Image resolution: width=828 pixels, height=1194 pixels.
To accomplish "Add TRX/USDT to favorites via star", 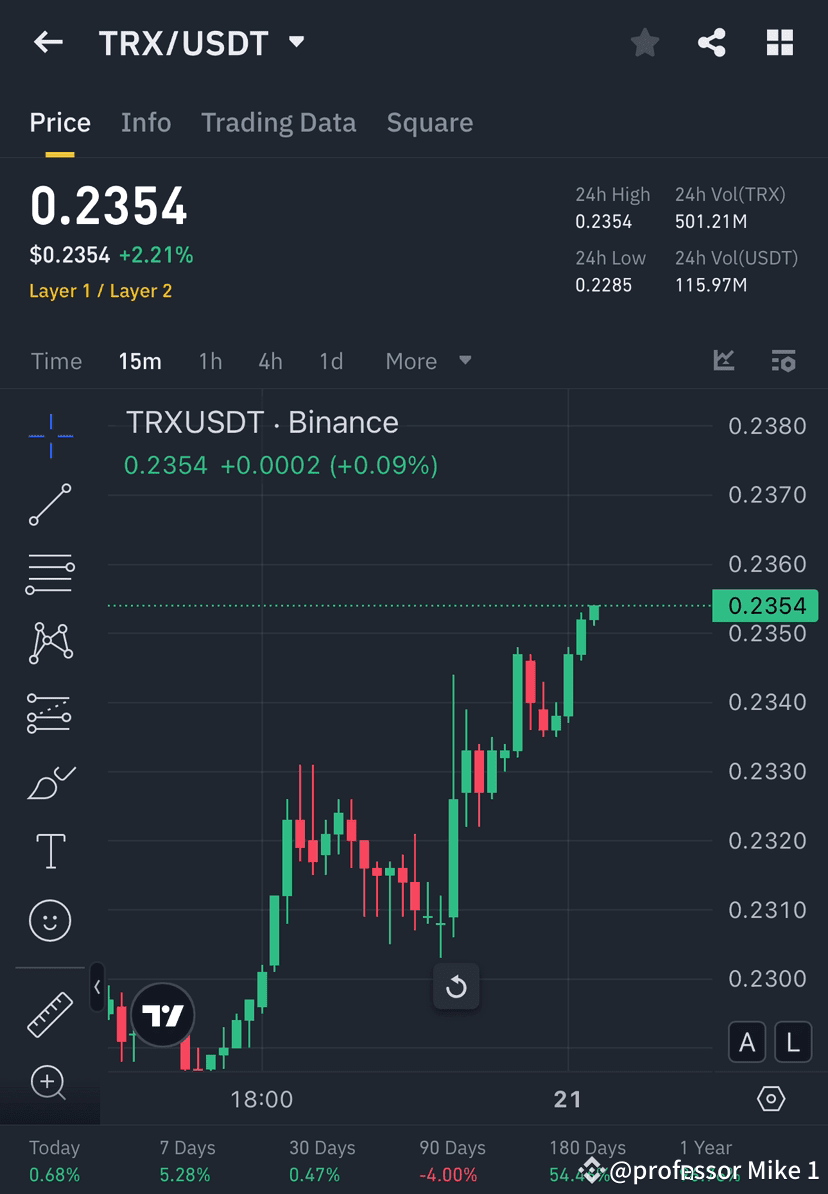I will pos(644,42).
